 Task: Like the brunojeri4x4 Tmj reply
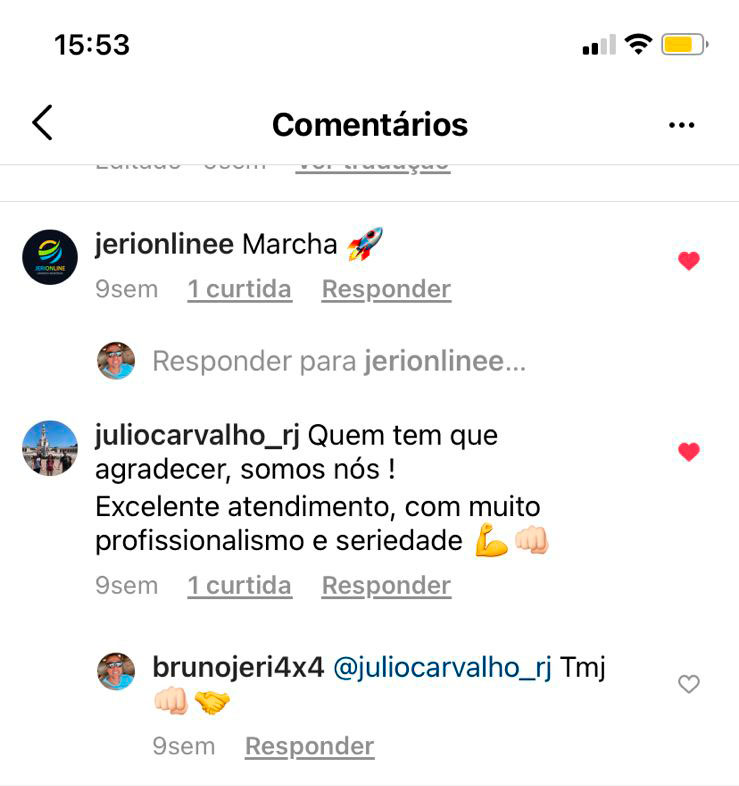coord(688,684)
